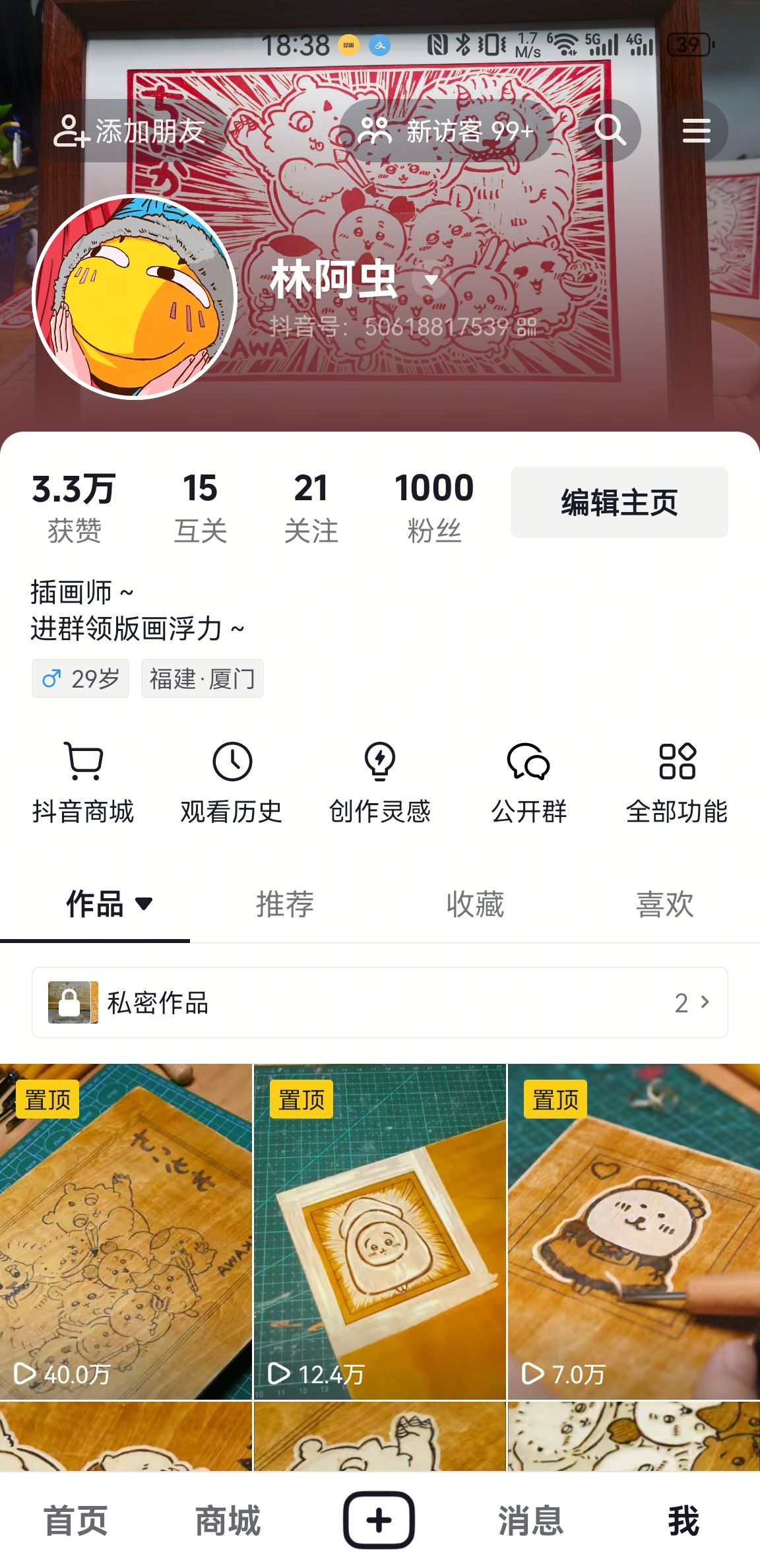Viewport: 760px width, 1568px height.
Task: Tap 添加朋友 to add friends
Action: tap(129, 131)
